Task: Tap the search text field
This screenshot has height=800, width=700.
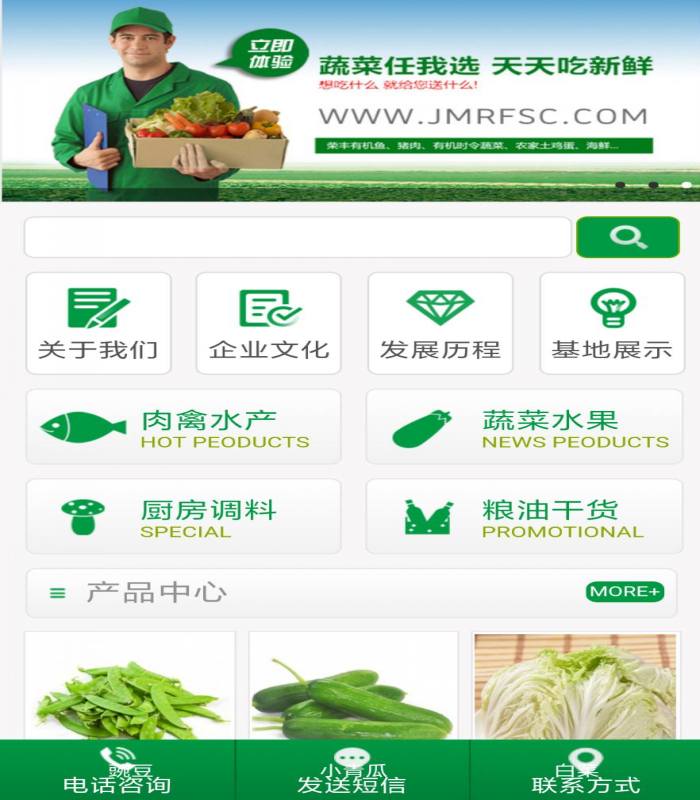Action: 297,238
